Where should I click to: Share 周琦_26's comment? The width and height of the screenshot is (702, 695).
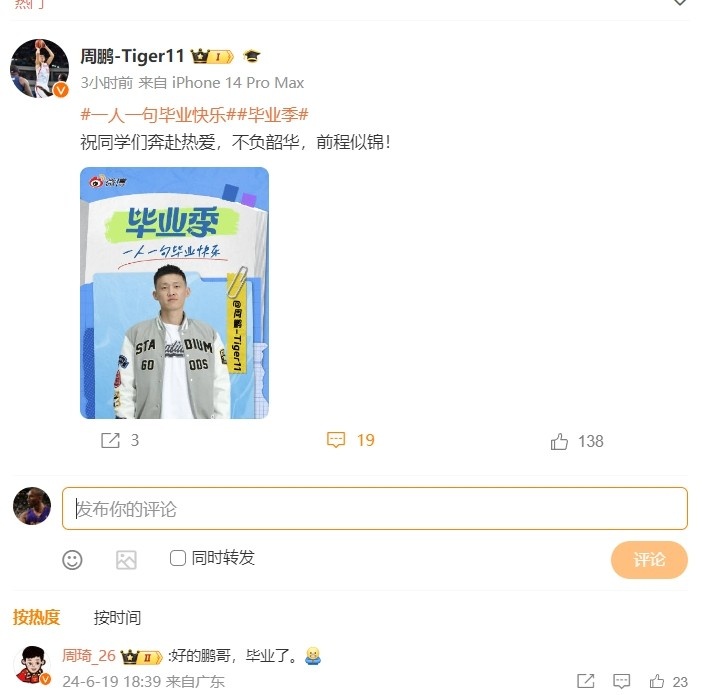586,681
